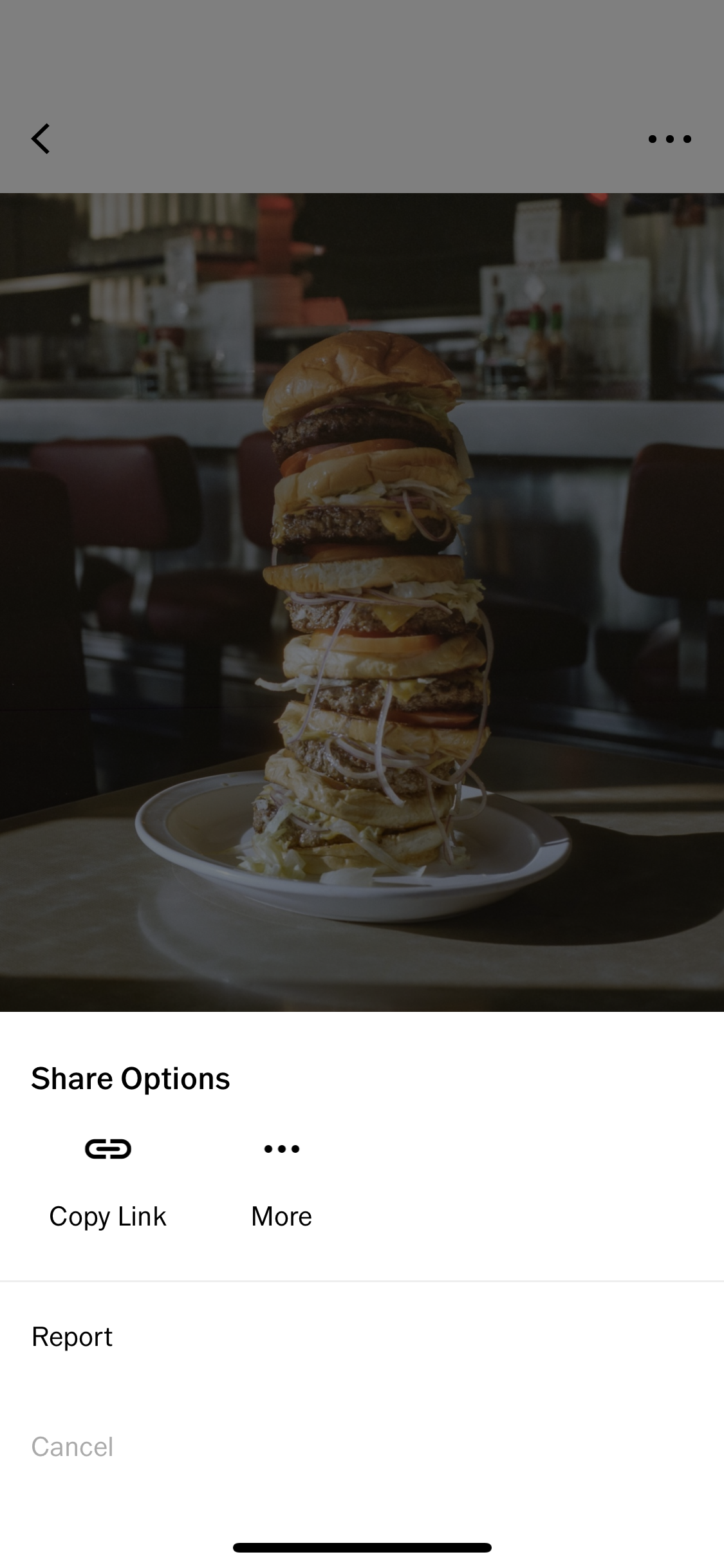Screen dimensions: 724x1568
Task: Copy the link to share
Action: pos(107,1183)
